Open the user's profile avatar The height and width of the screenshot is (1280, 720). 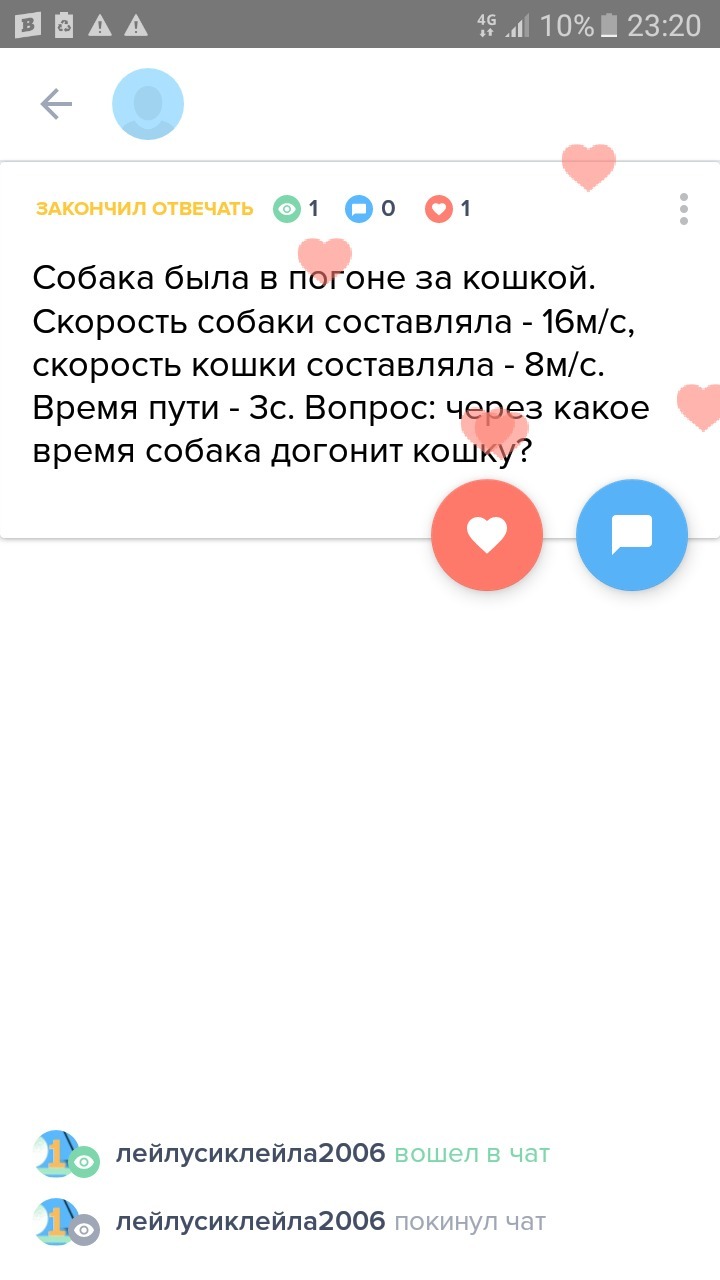[148, 104]
